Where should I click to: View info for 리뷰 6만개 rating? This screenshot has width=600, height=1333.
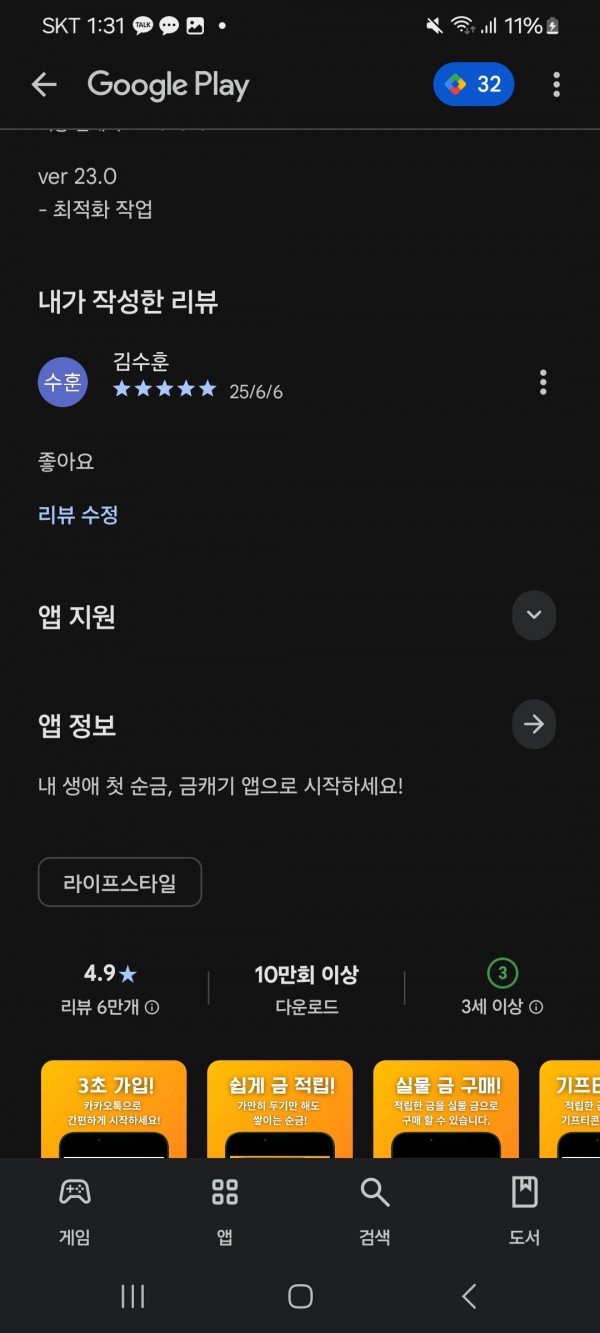[152, 1008]
